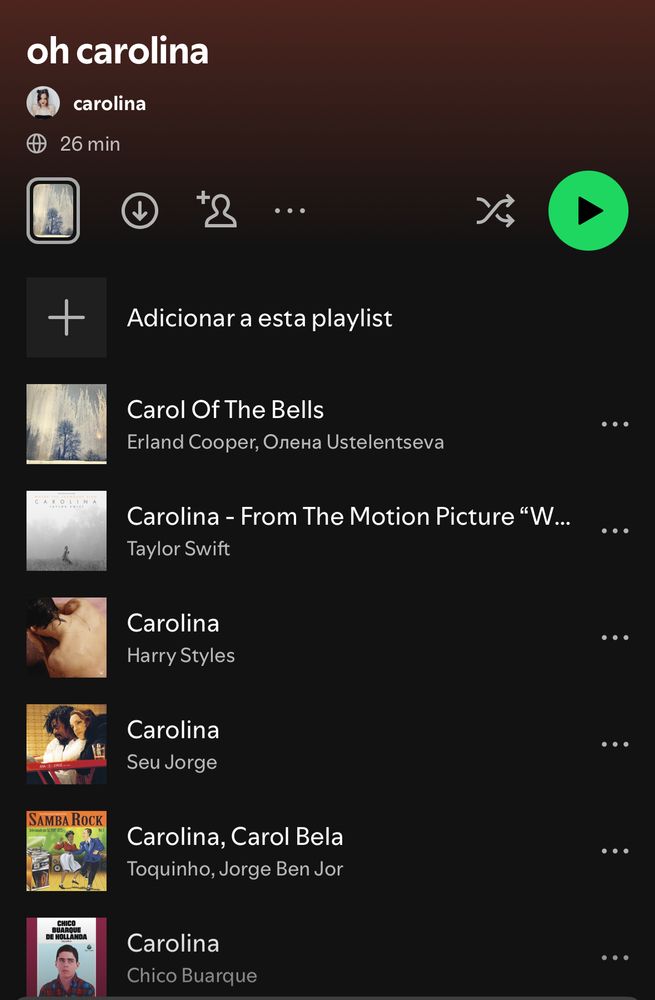Viewport: 655px width, 1000px height.
Task: Open carolina's profile
Action: click(109, 103)
